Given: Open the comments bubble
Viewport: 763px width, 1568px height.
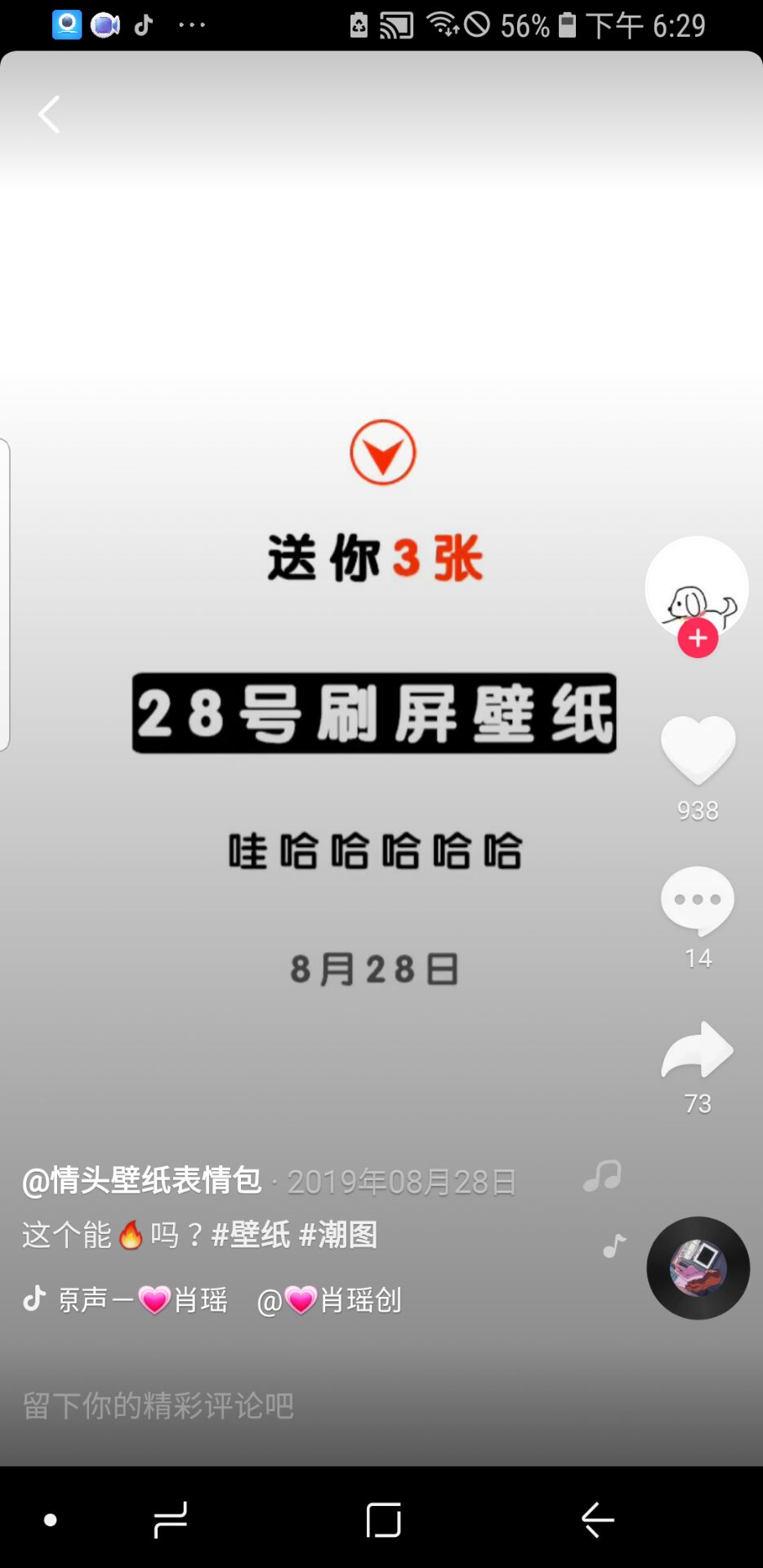Looking at the screenshot, I should [x=697, y=899].
